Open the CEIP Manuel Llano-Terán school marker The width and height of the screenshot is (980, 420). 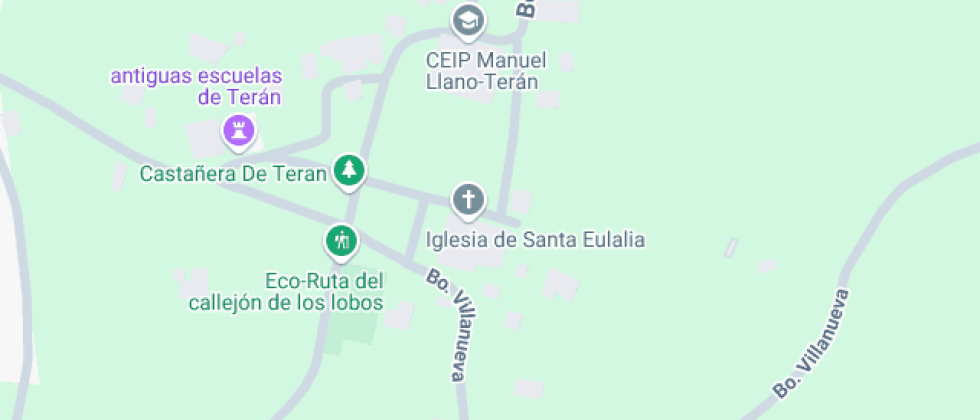468,19
